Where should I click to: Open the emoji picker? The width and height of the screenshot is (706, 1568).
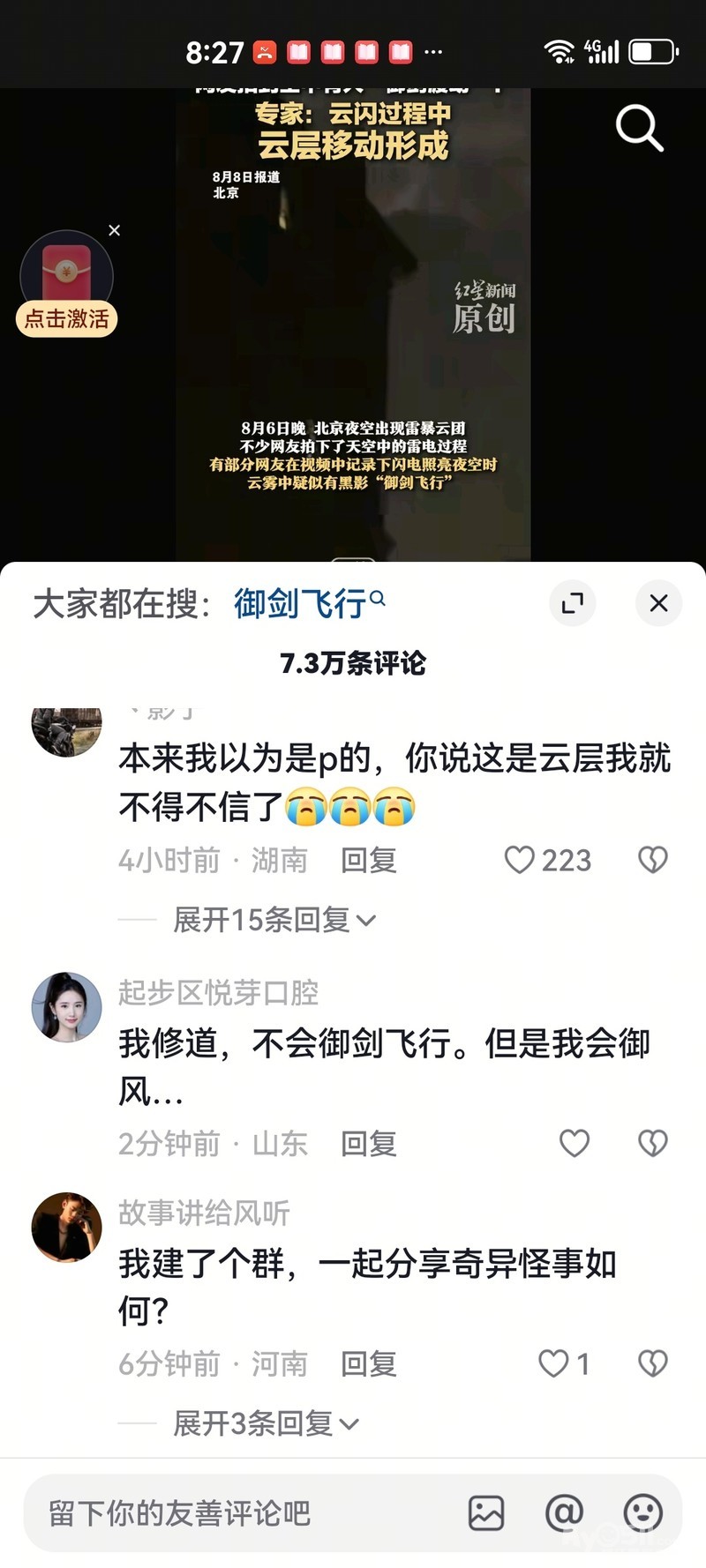[642, 1513]
